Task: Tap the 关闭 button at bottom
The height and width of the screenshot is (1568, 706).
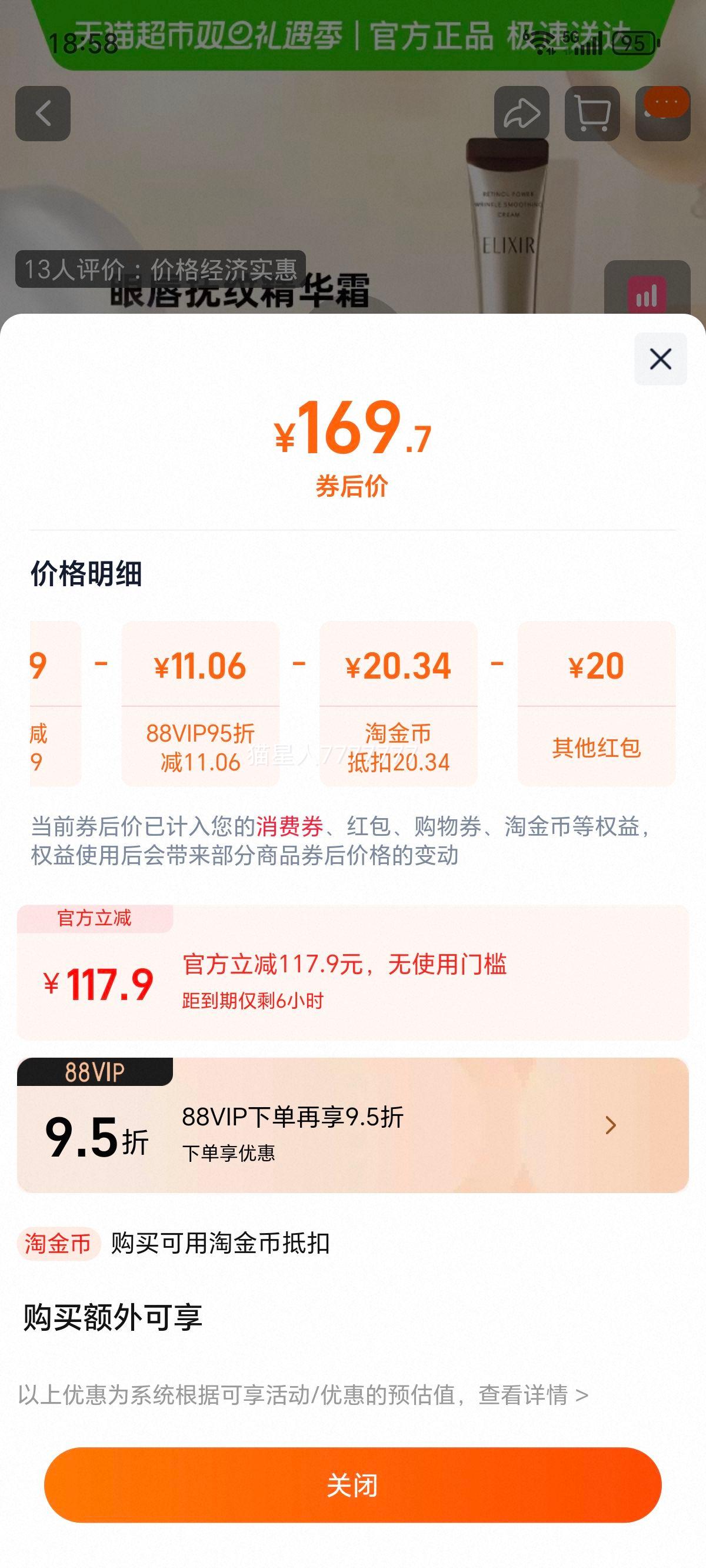Action: pyautogui.click(x=353, y=1487)
